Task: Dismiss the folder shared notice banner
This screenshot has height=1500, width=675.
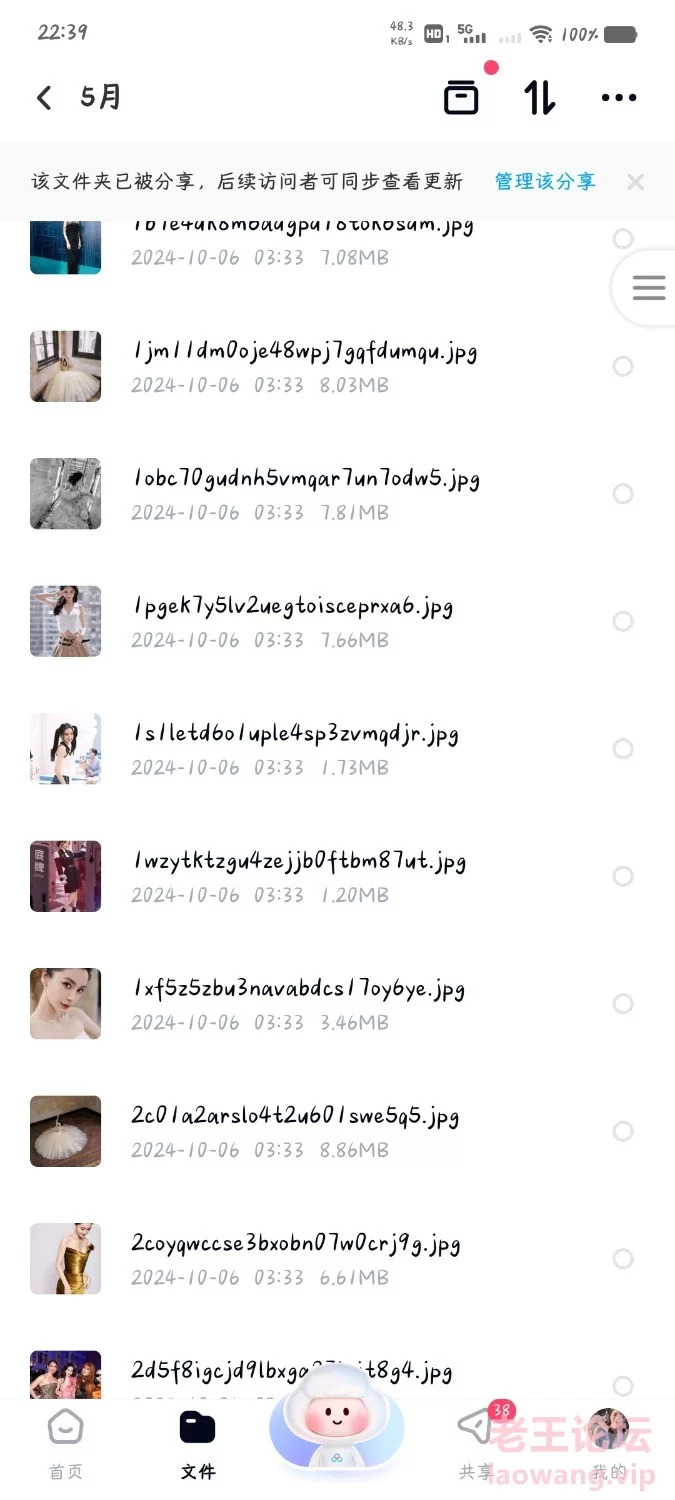Action: coord(635,182)
